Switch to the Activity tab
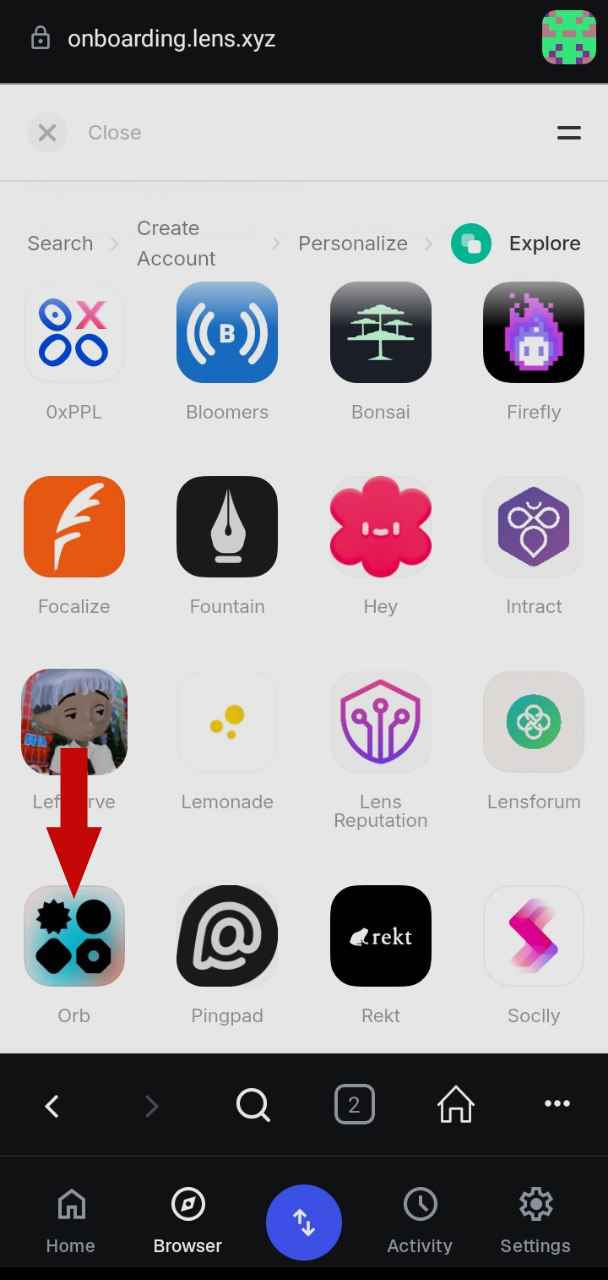 (420, 1221)
